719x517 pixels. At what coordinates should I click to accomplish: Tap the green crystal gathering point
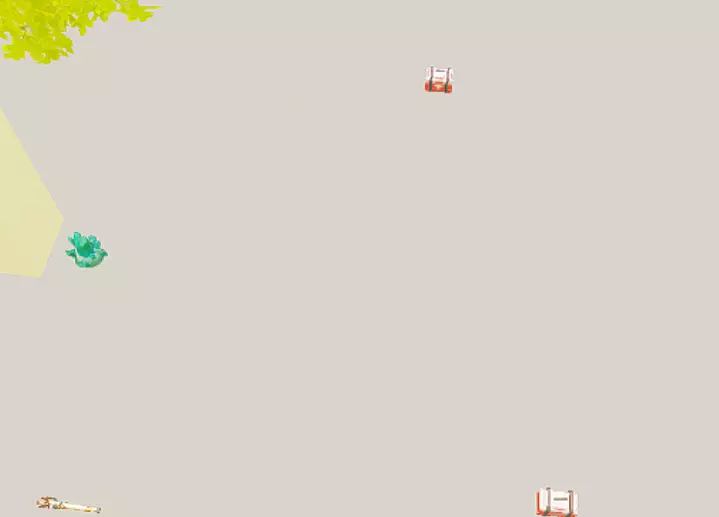click(87, 250)
